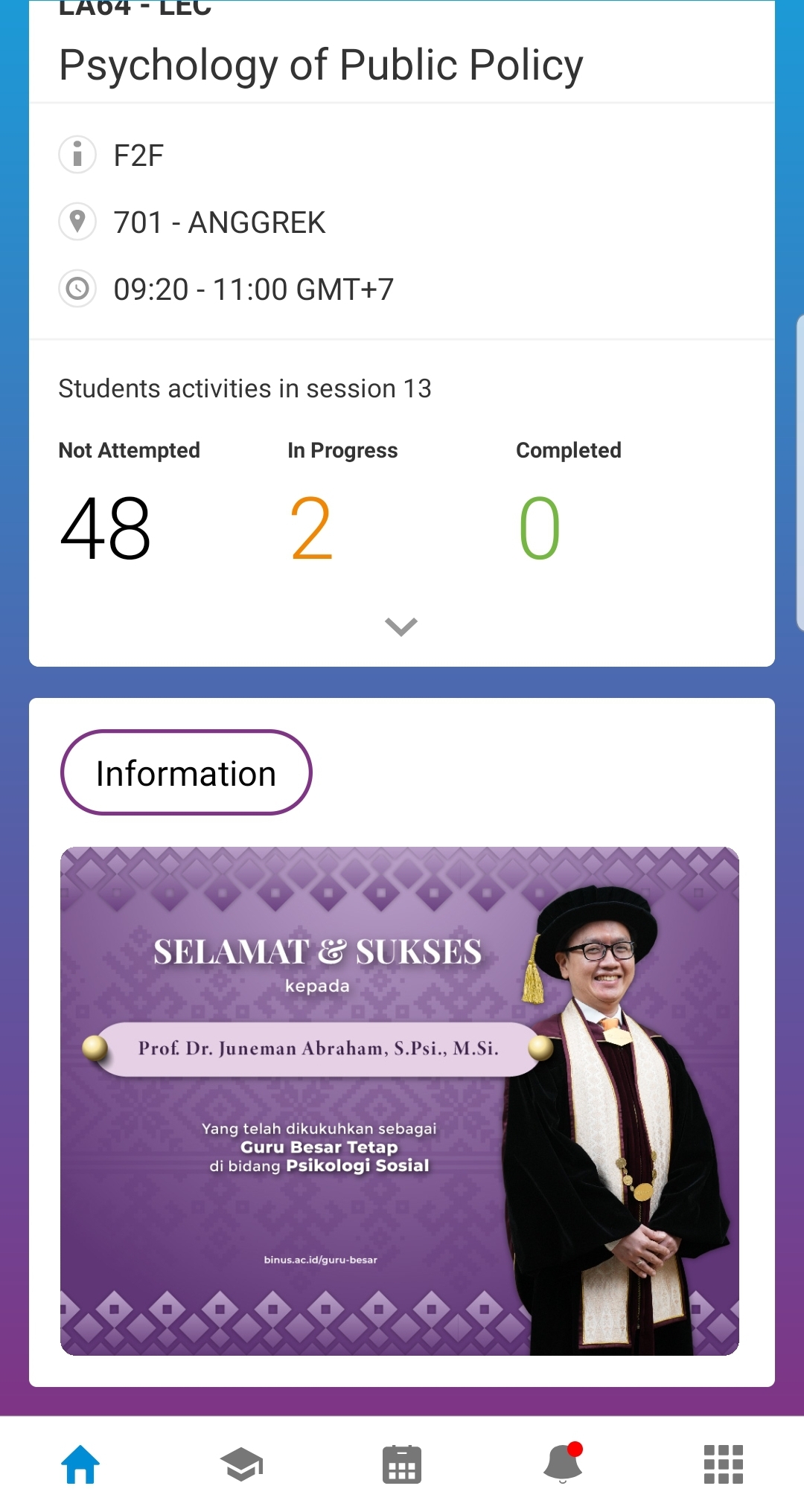The image size is (804, 1512).
Task: Open the grid menu tab
Action: pos(724,1464)
